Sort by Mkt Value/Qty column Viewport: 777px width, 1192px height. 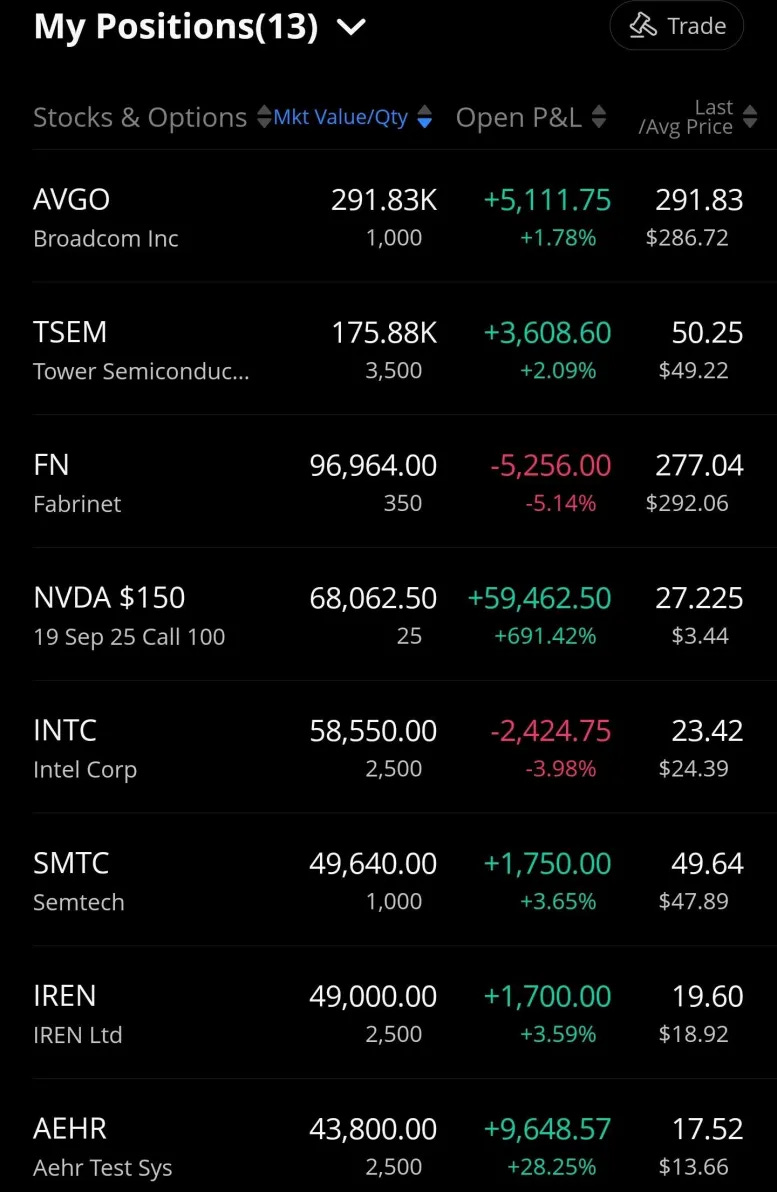pos(352,118)
